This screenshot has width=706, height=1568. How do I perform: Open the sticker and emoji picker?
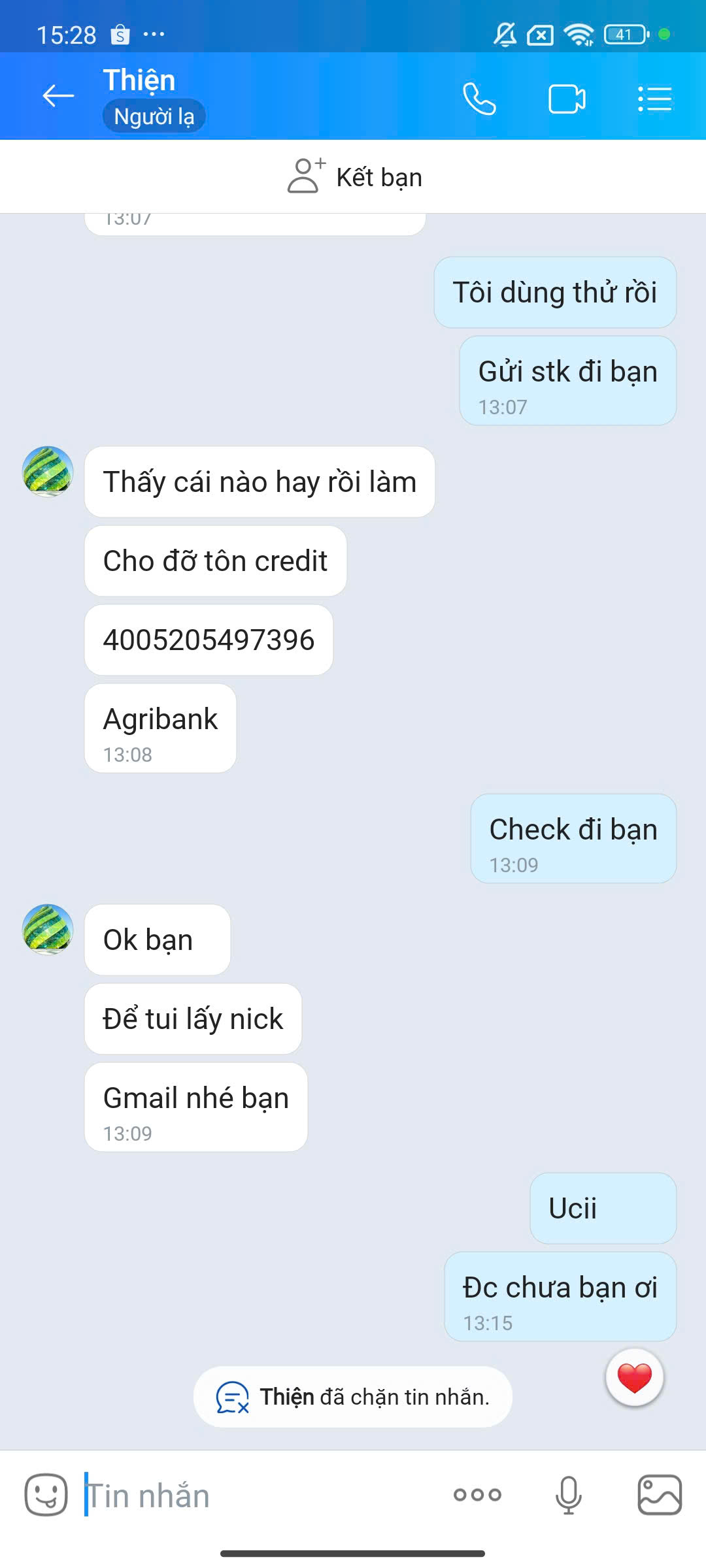(x=46, y=1495)
